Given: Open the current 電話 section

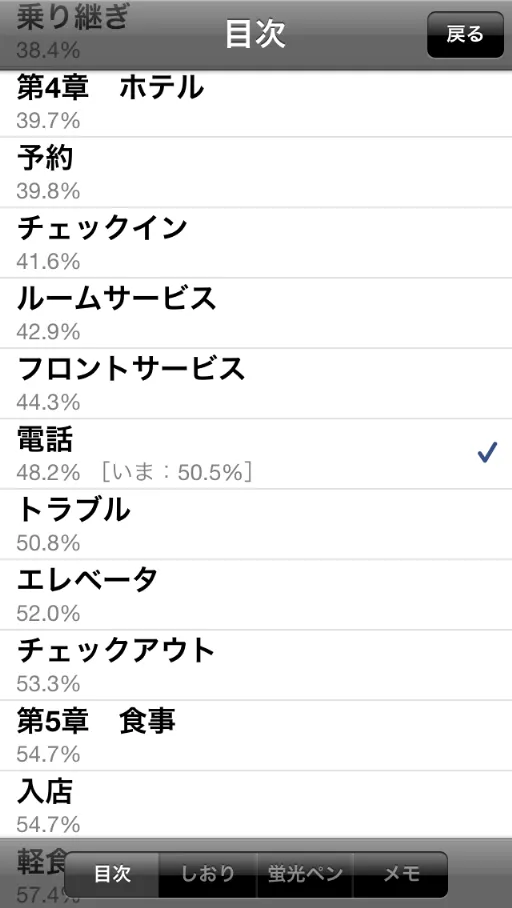Looking at the screenshot, I should (x=256, y=454).
